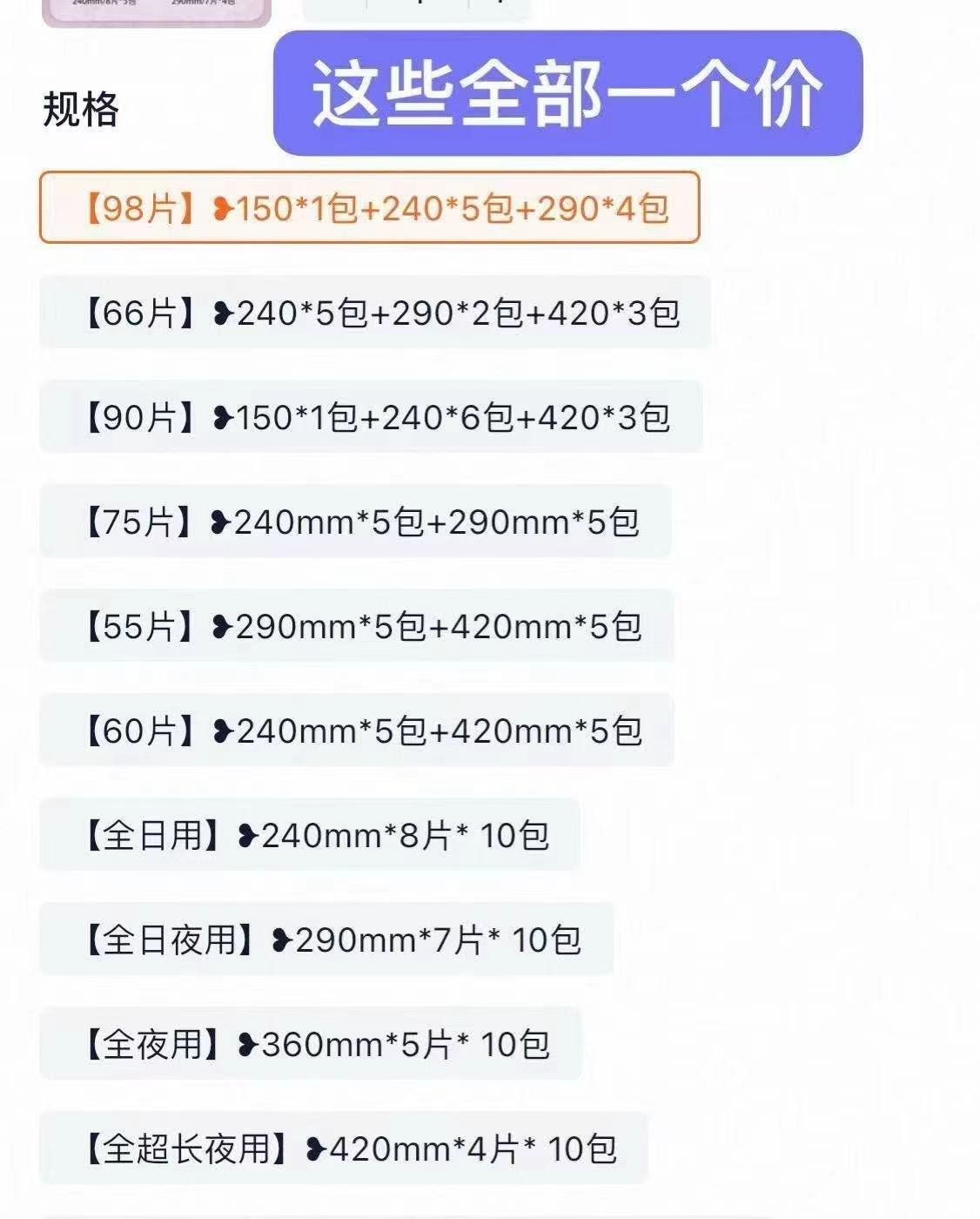Choose the 全日夜用 290mm*7片*10包 spec

click(x=326, y=940)
